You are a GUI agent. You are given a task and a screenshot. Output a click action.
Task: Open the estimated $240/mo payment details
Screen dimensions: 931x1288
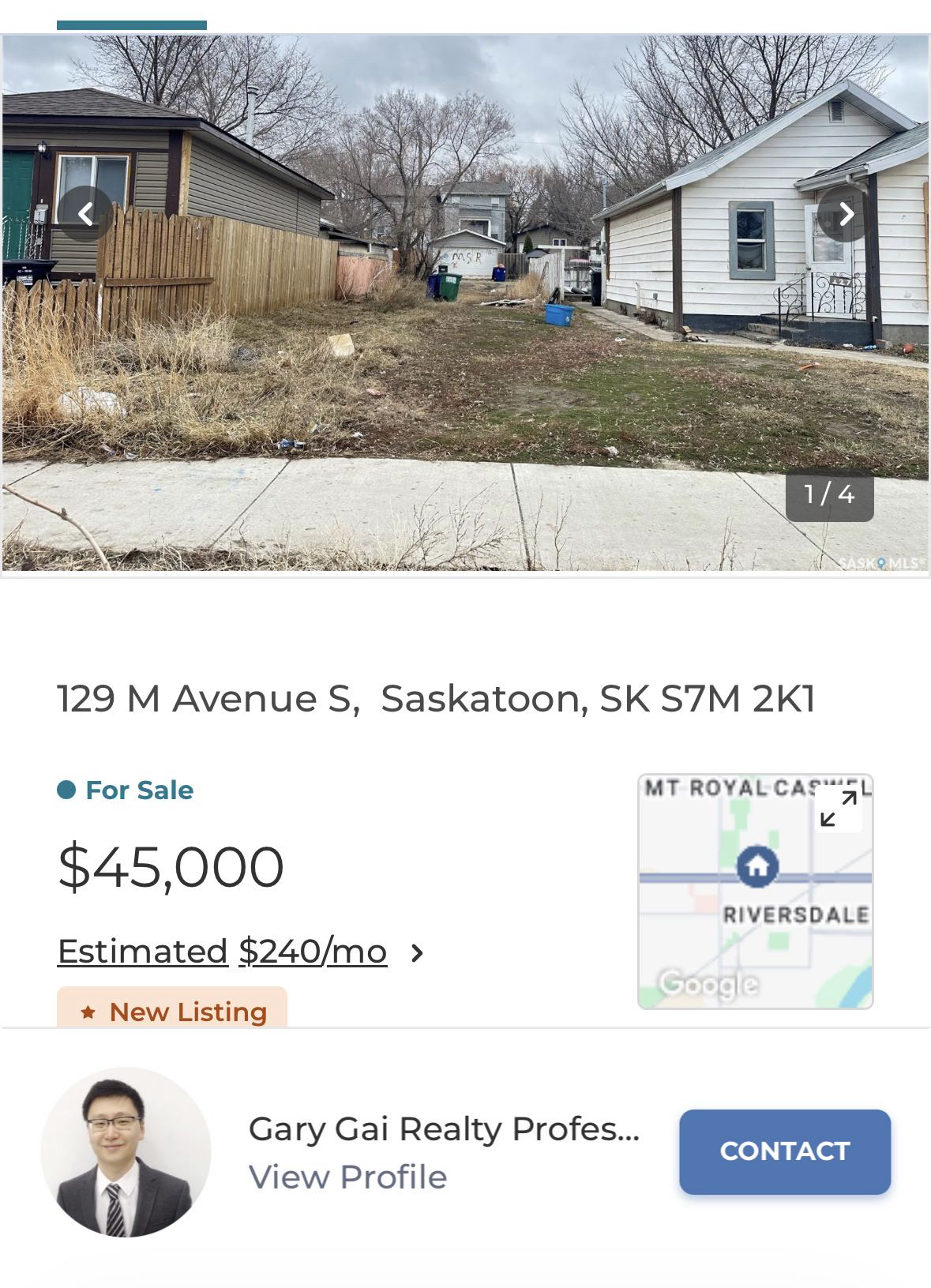pos(241,952)
